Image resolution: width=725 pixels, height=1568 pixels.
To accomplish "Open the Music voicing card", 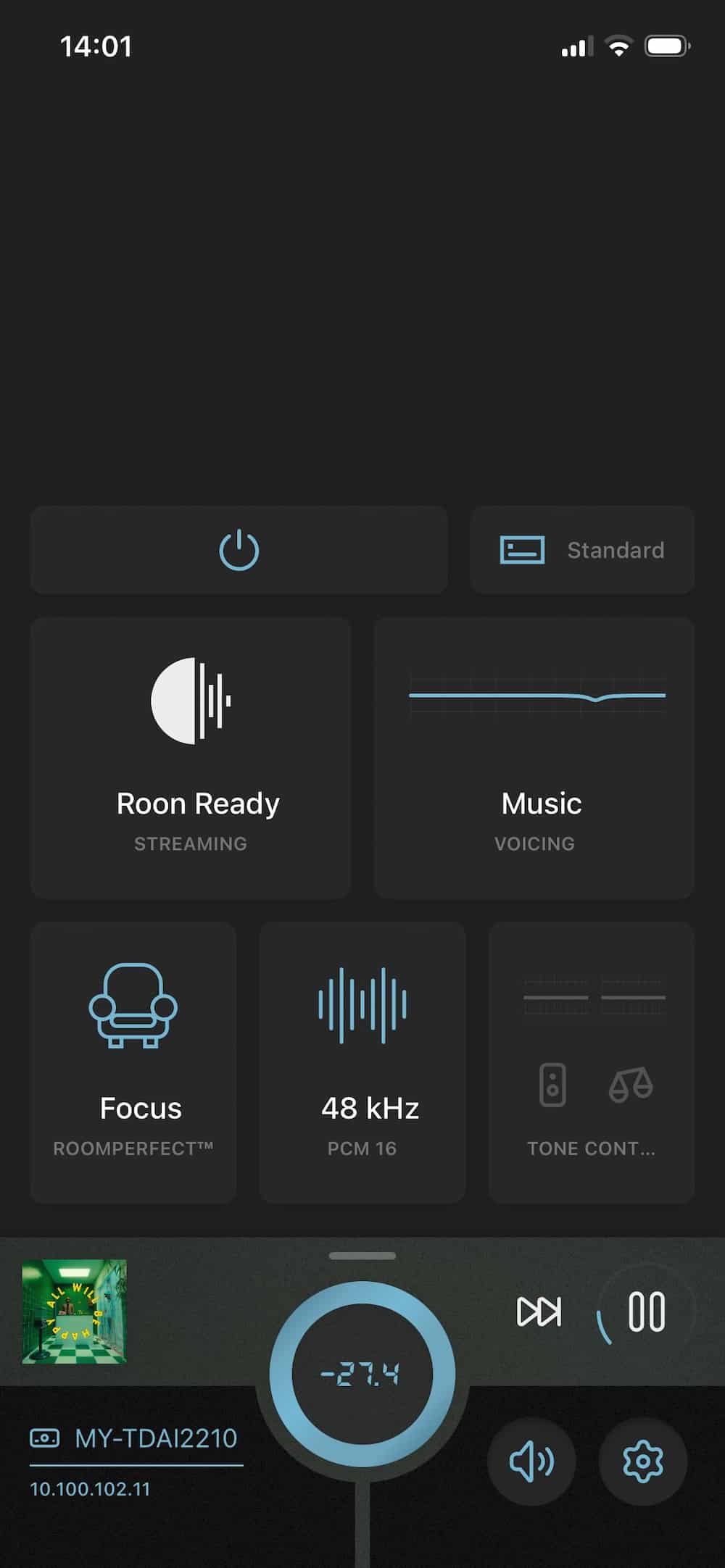I will coord(534,758).
